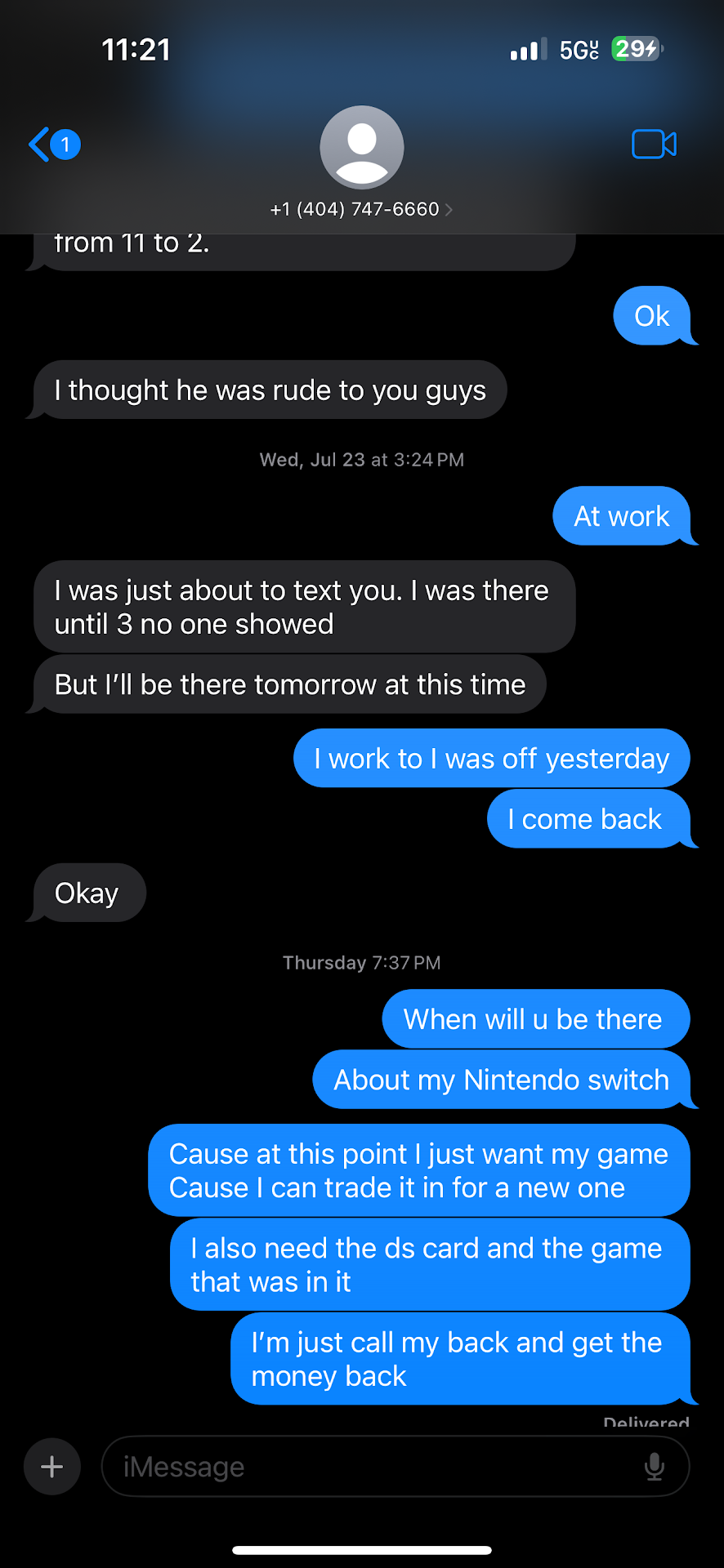Record an audio message with the microphone
Image resolution: width=724 pixels, height=1568 pixels.
(654, 1467)
